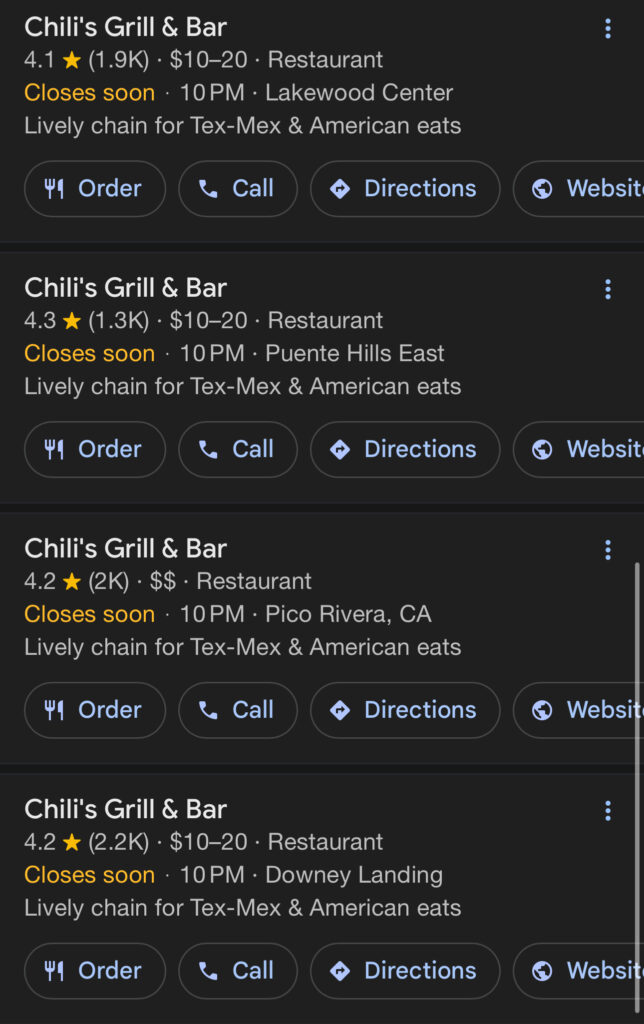Open overflow menu for Puente Hills East Chili's
The width and height of the screenshot is (644, 1024).
[607, 290]
